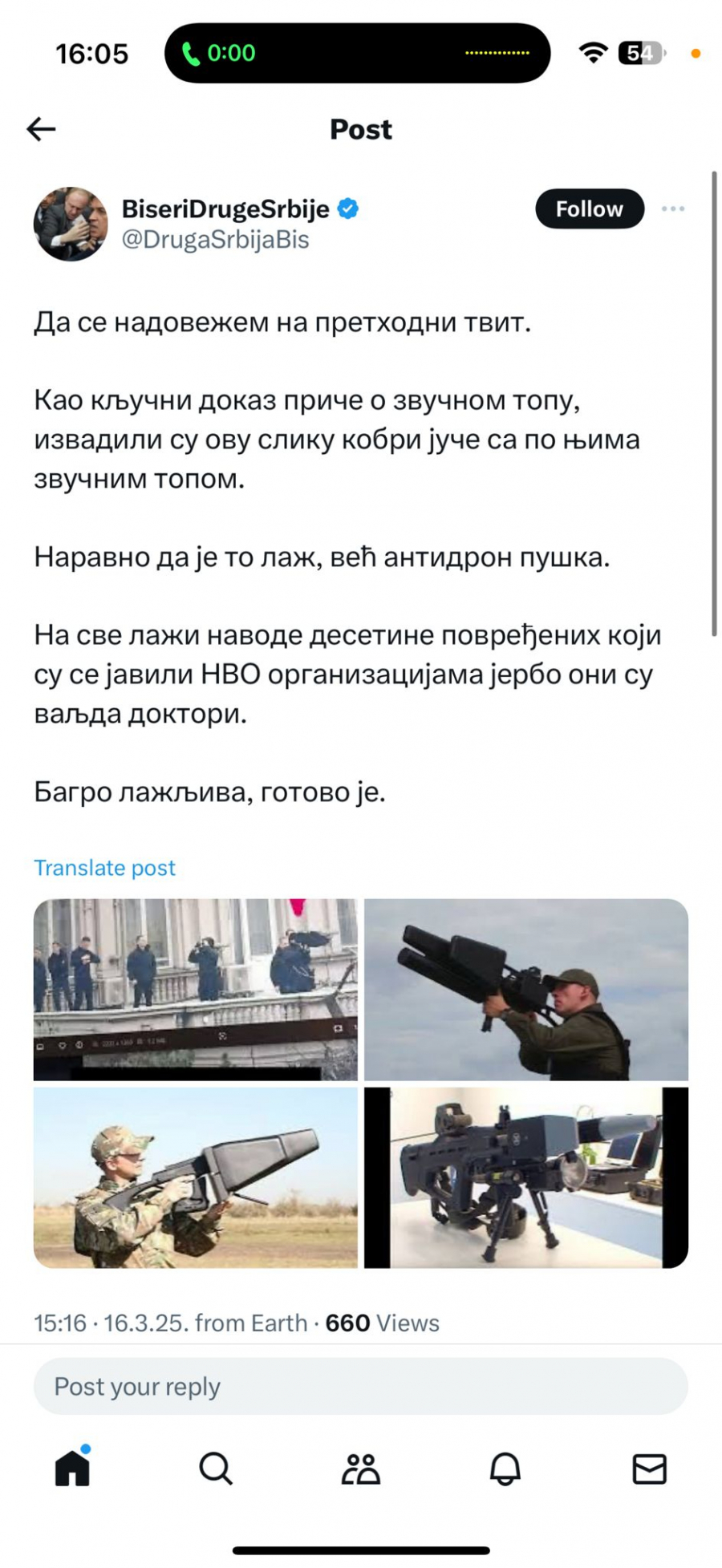Switch to the Home tab
The height and width of the screenshot is (1568, 722).
[x=72, y=1469]
